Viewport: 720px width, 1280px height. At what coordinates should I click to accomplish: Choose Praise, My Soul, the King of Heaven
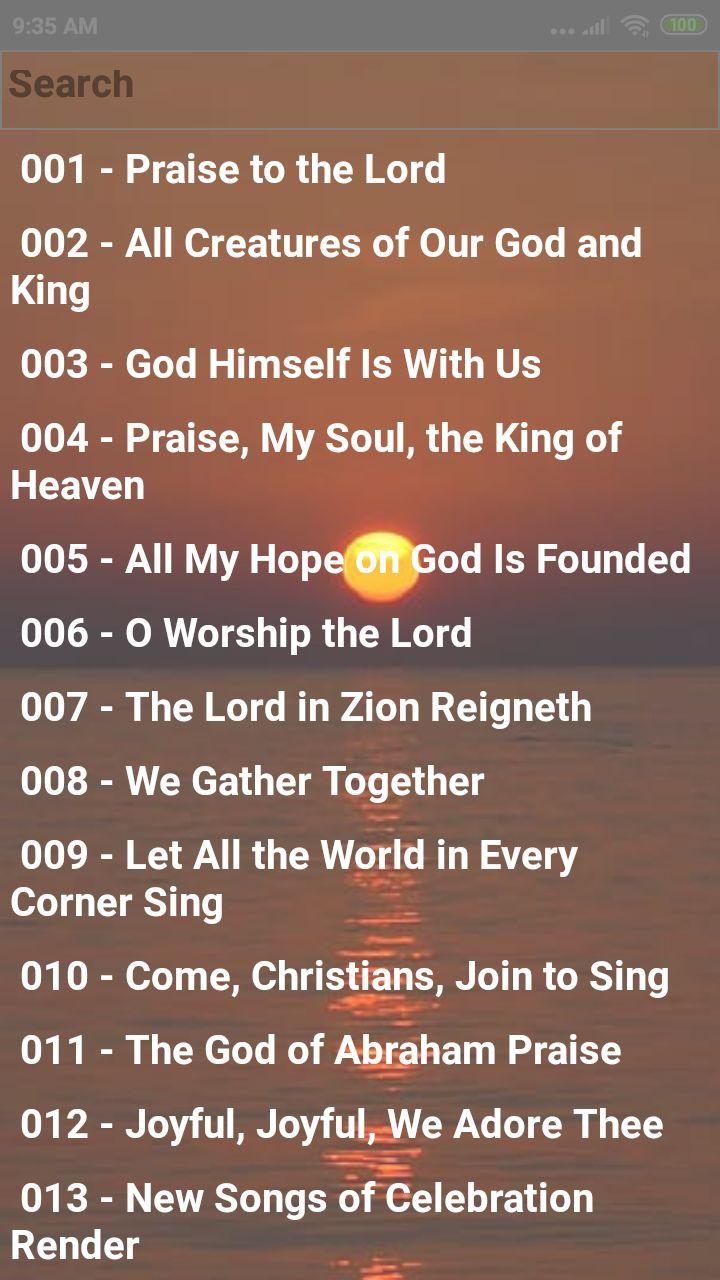[x=320, y=461]
